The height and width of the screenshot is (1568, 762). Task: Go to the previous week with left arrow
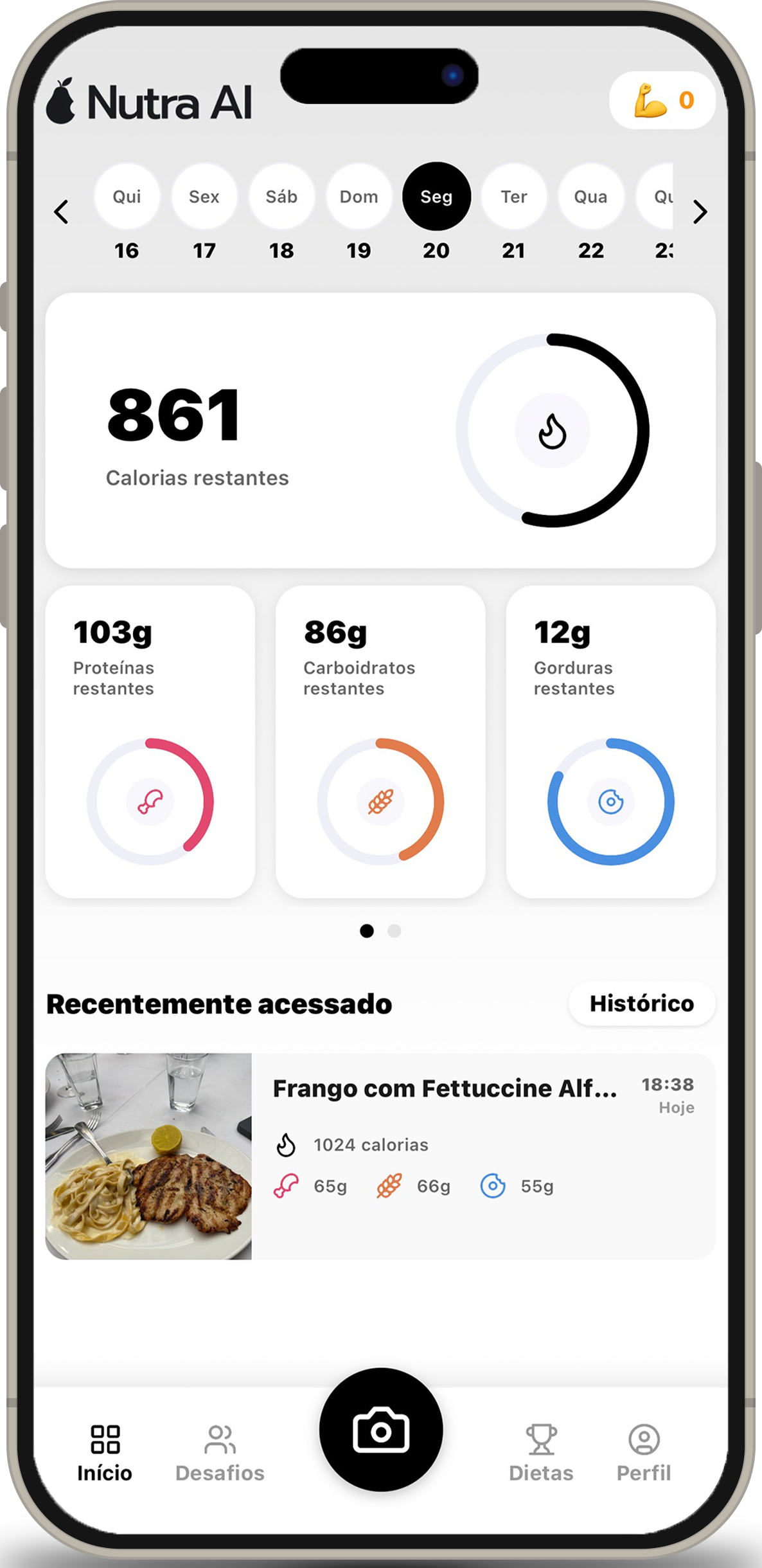[x=62, y=212]
